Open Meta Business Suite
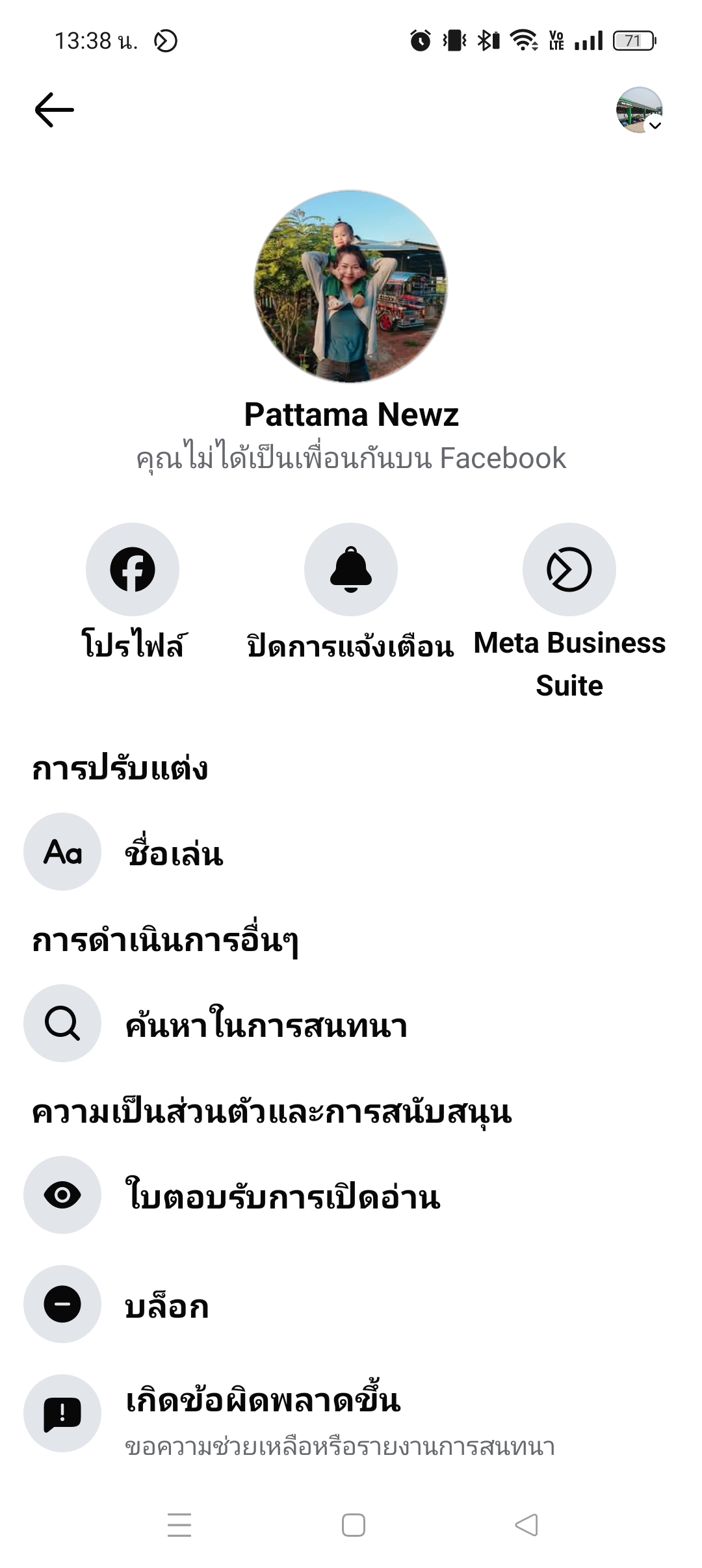The image size is (702, 1568). 569,569
